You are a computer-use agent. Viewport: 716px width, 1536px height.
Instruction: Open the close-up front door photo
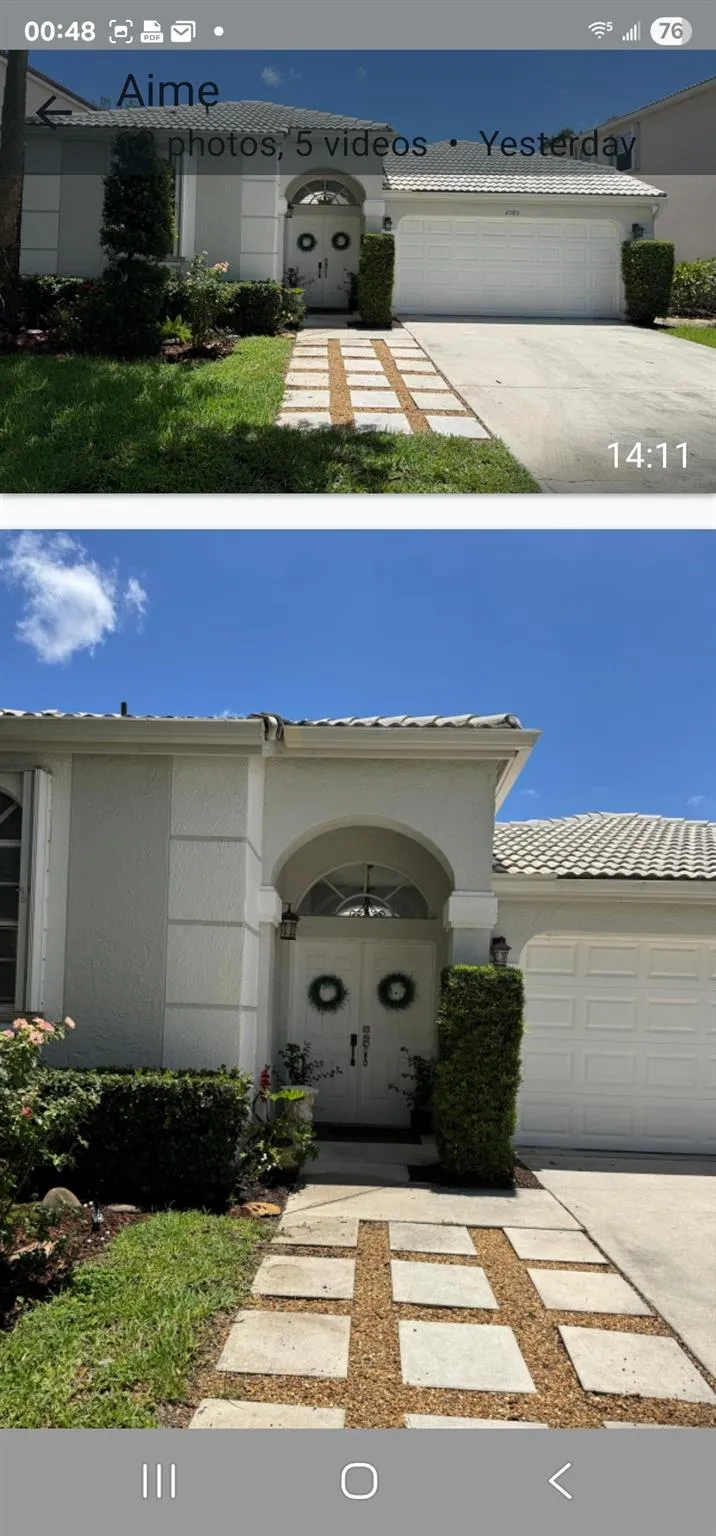click(358, 978)
